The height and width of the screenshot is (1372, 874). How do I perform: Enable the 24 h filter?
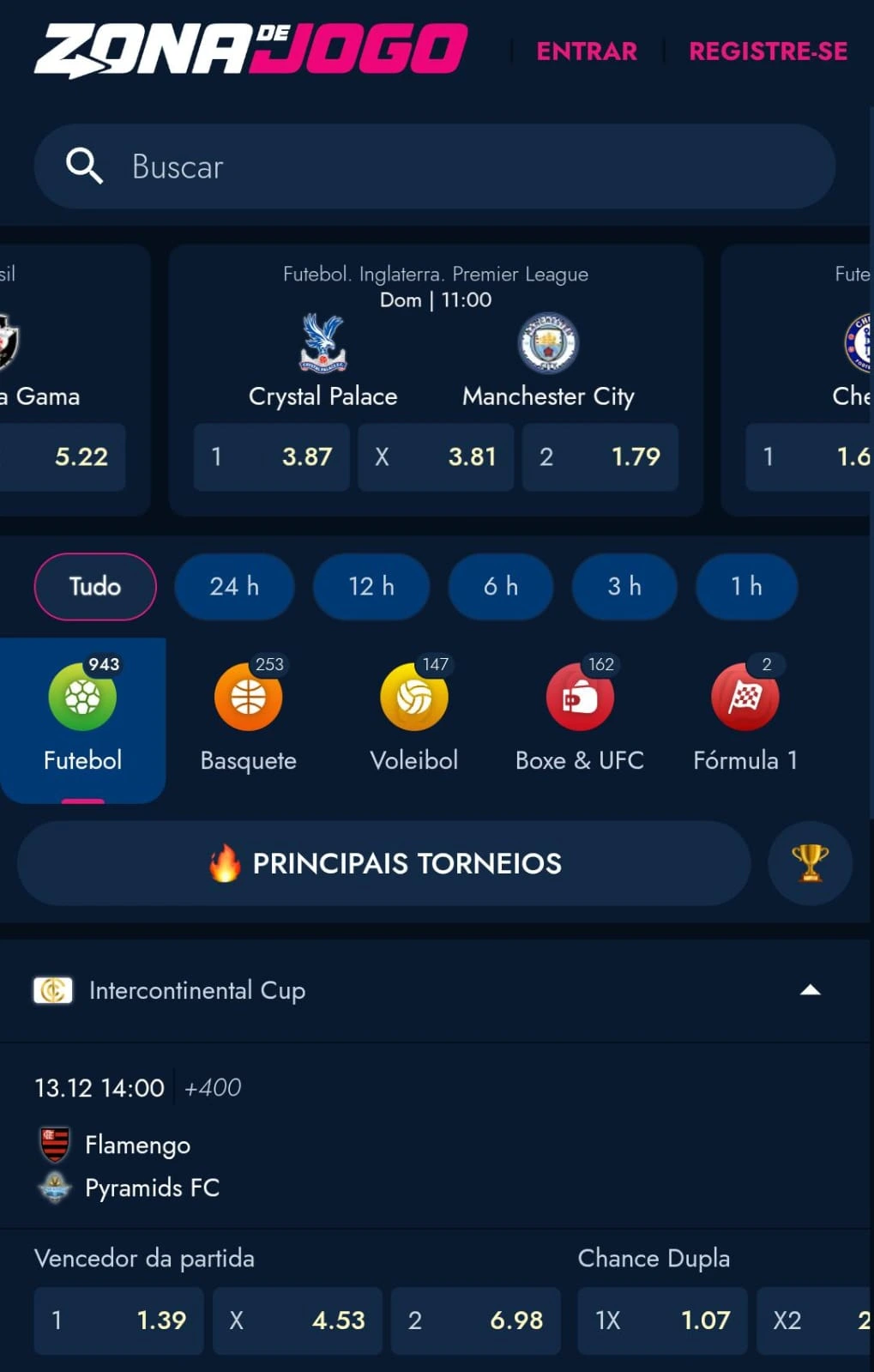click(x=233, y=587)
